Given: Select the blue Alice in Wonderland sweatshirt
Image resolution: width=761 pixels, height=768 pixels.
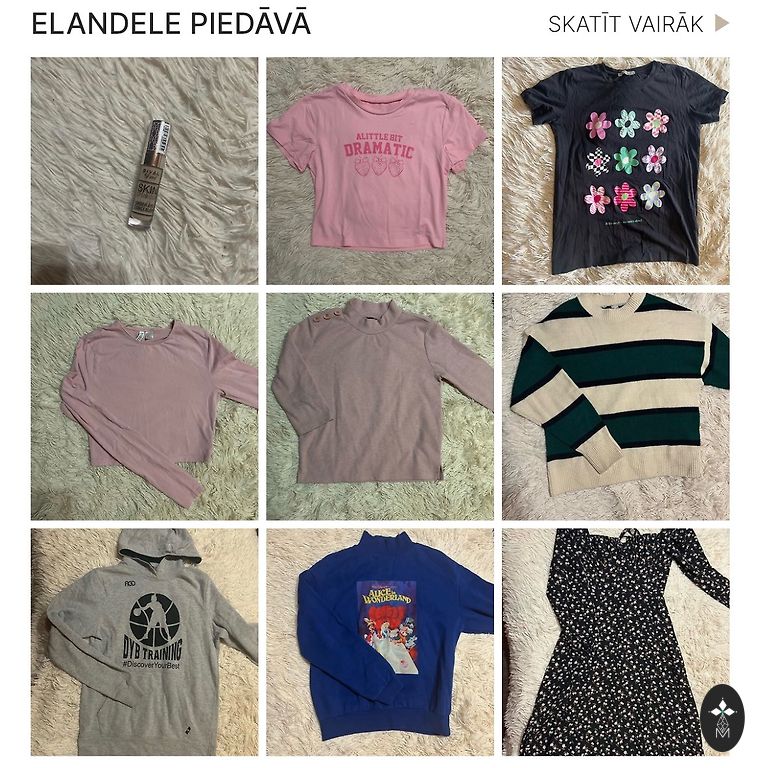Looking at the screenshot, I should pos(379,642).
